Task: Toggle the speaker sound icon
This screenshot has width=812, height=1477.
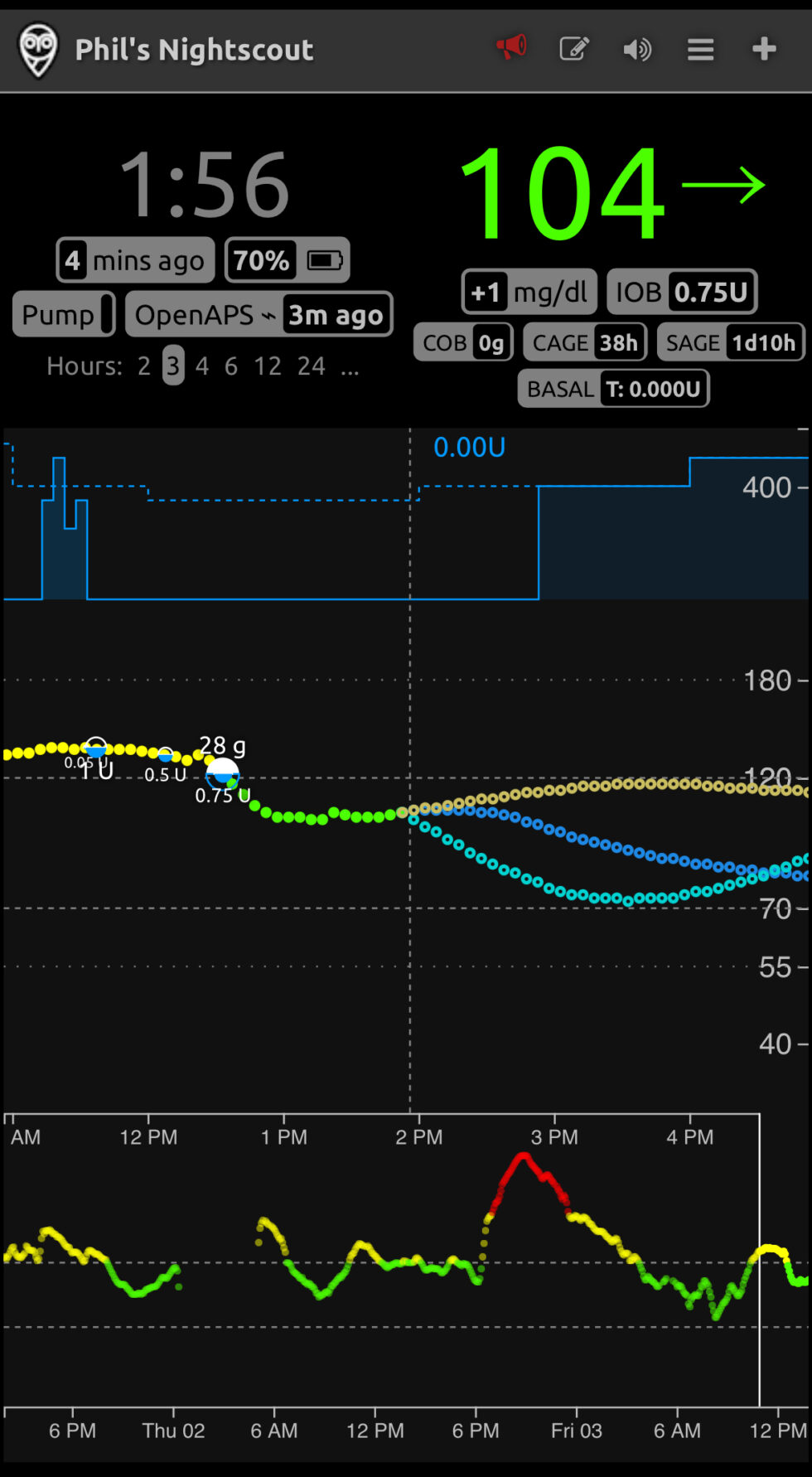Action: [637, 50]
